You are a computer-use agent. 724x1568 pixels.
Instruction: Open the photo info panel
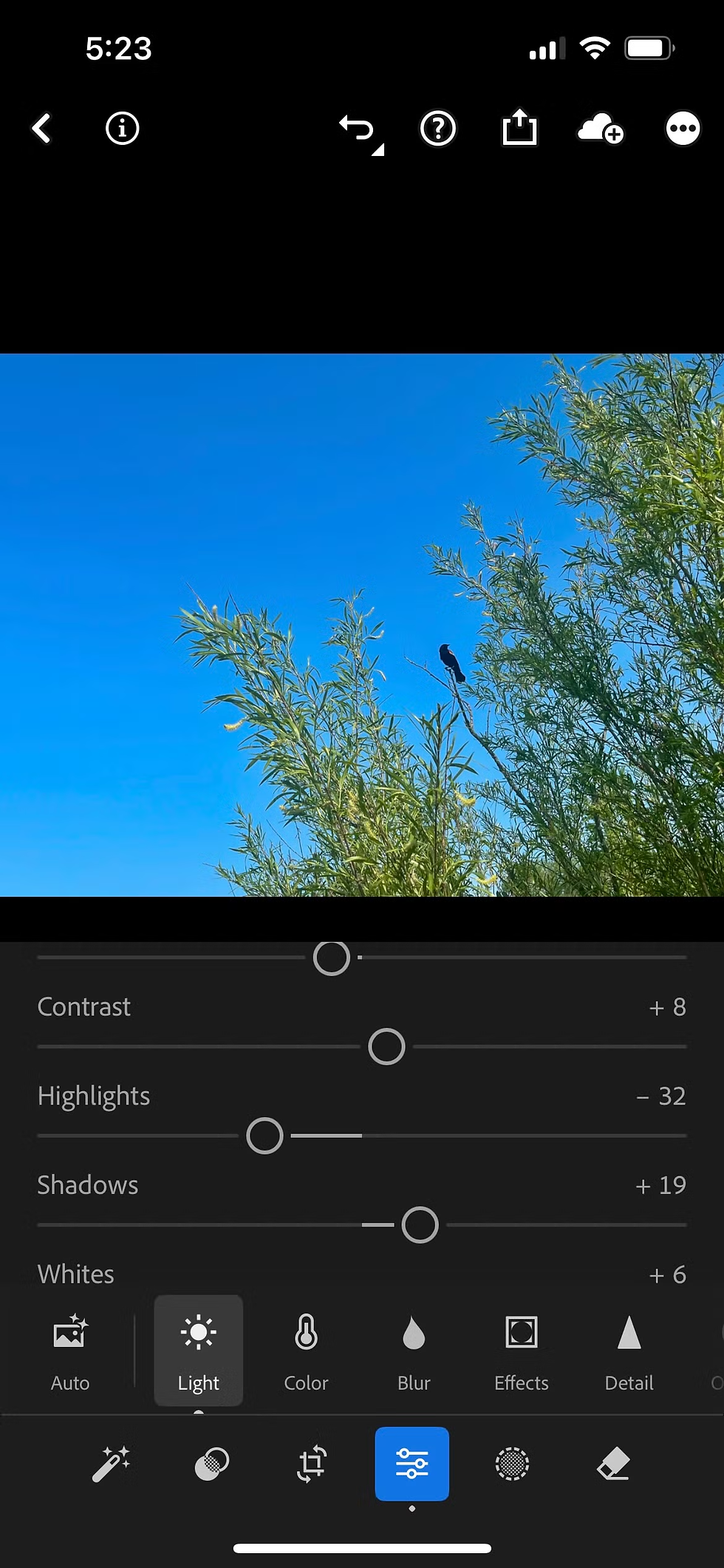pos(122,129)
